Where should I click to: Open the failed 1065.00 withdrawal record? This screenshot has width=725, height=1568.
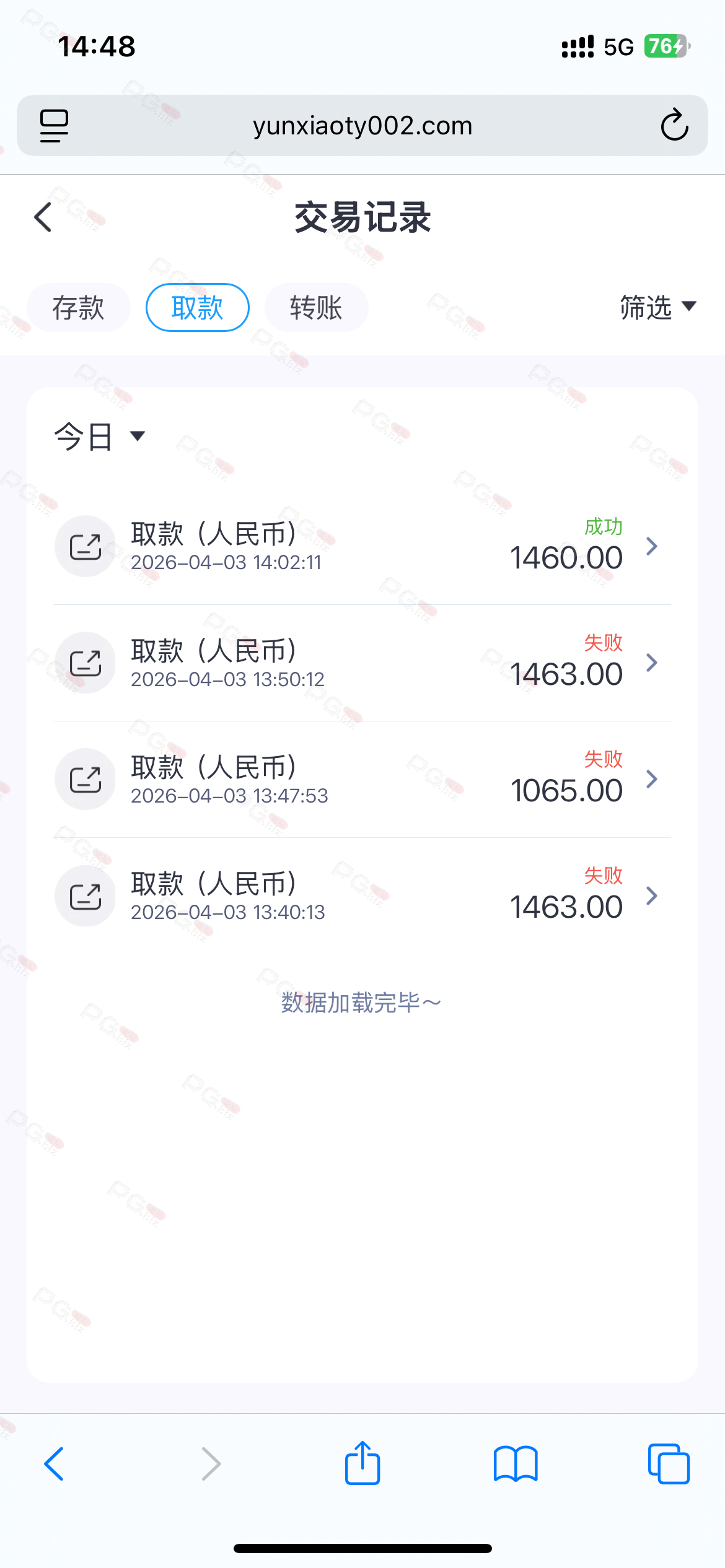click(362, 779)
